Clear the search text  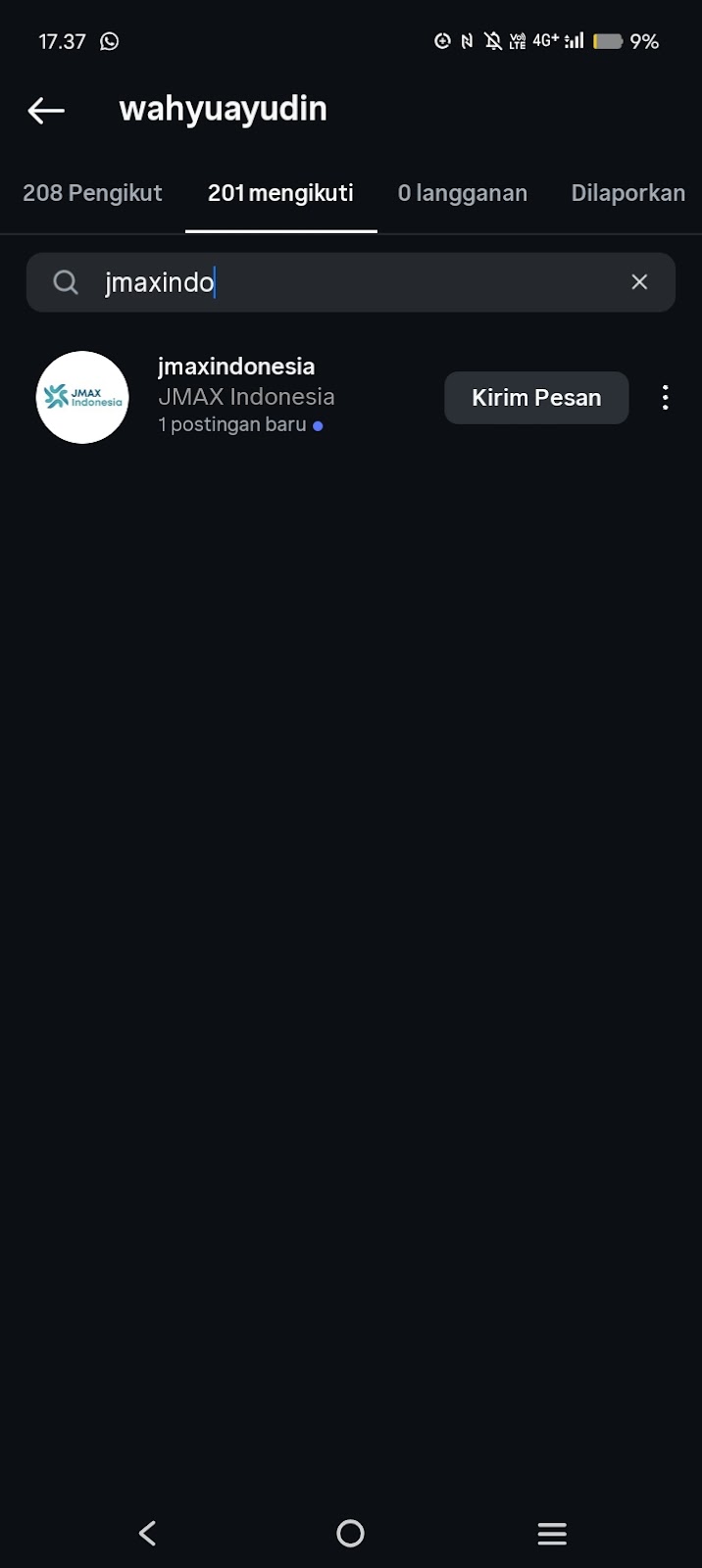639,282
